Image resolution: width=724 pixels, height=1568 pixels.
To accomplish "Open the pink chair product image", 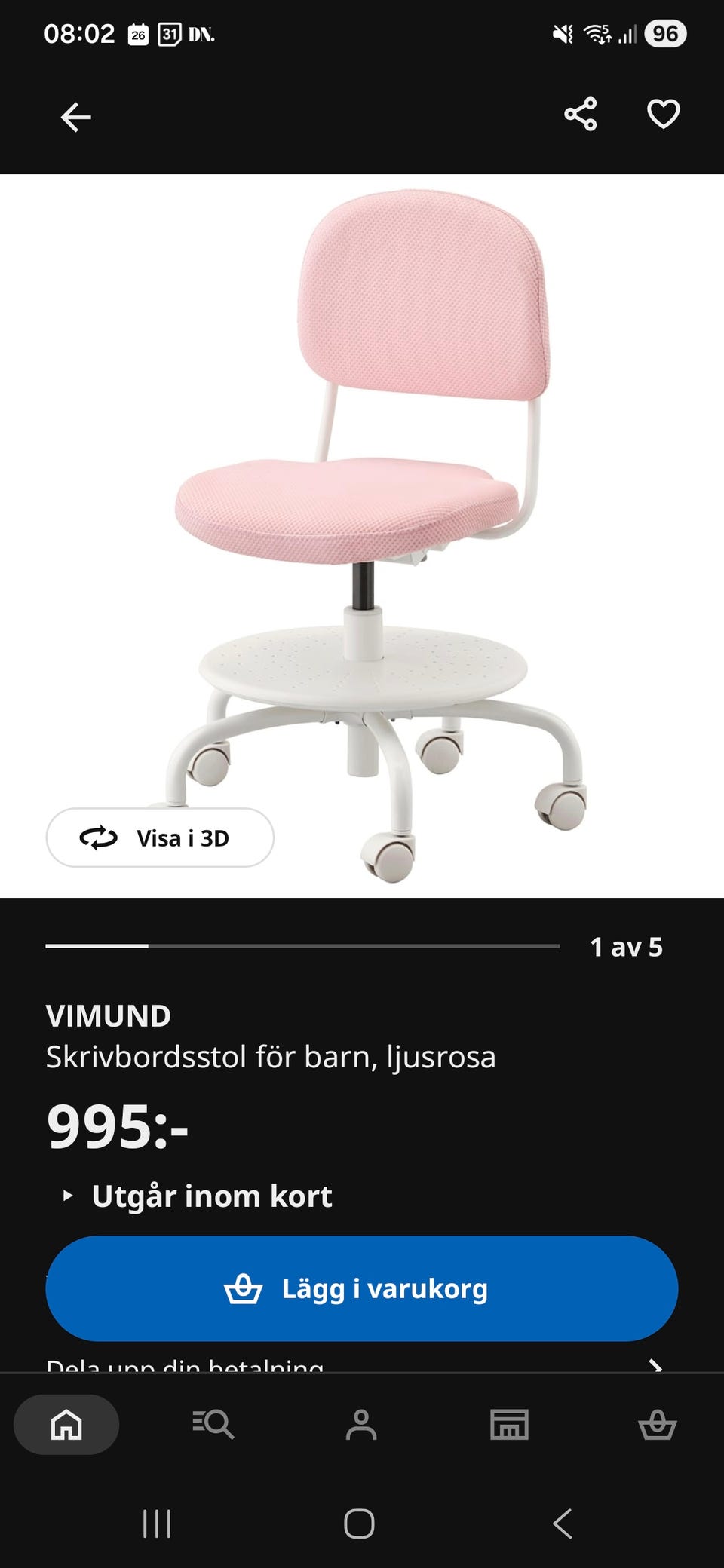I will coord(362,528).
